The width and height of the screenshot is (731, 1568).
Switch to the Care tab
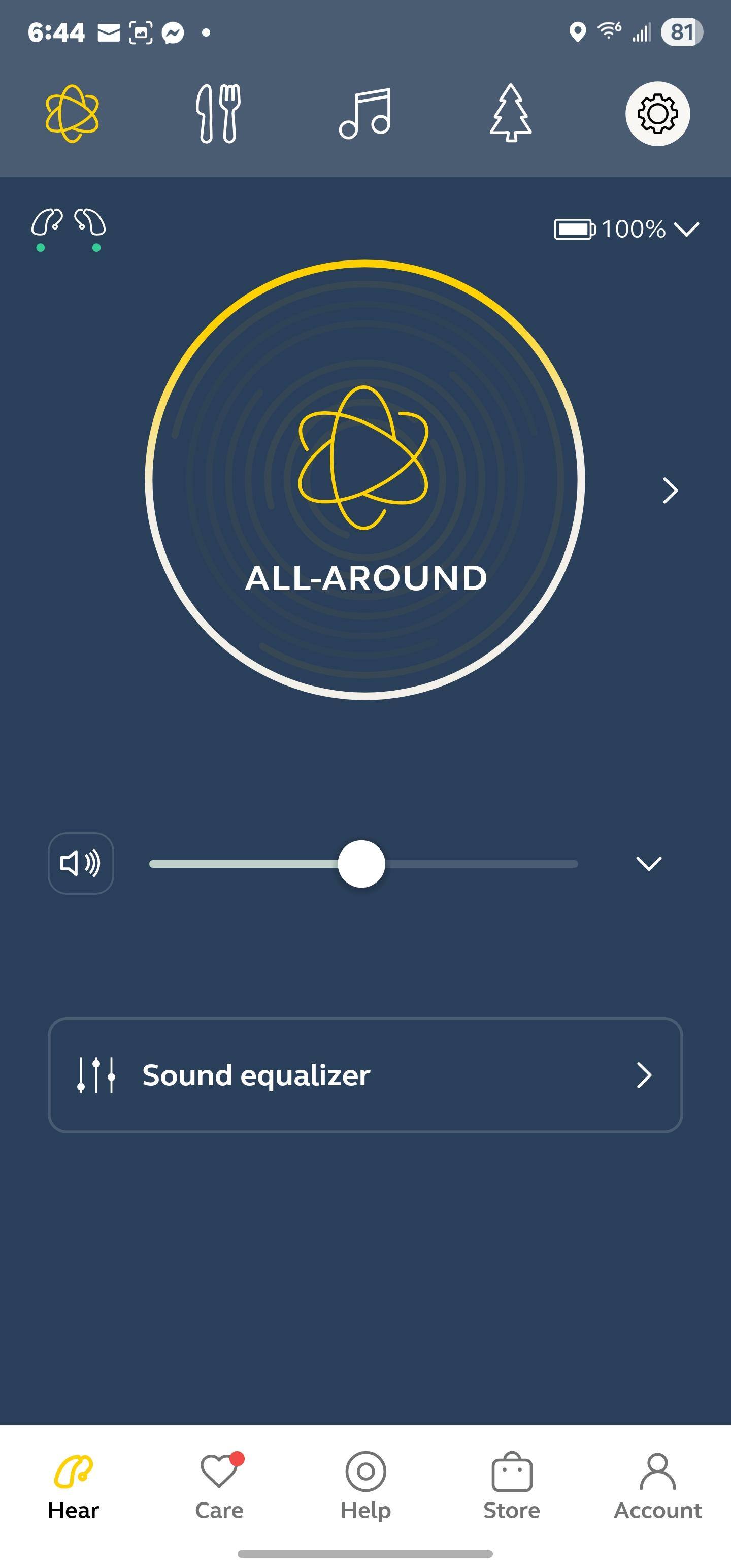point(219,1486)
